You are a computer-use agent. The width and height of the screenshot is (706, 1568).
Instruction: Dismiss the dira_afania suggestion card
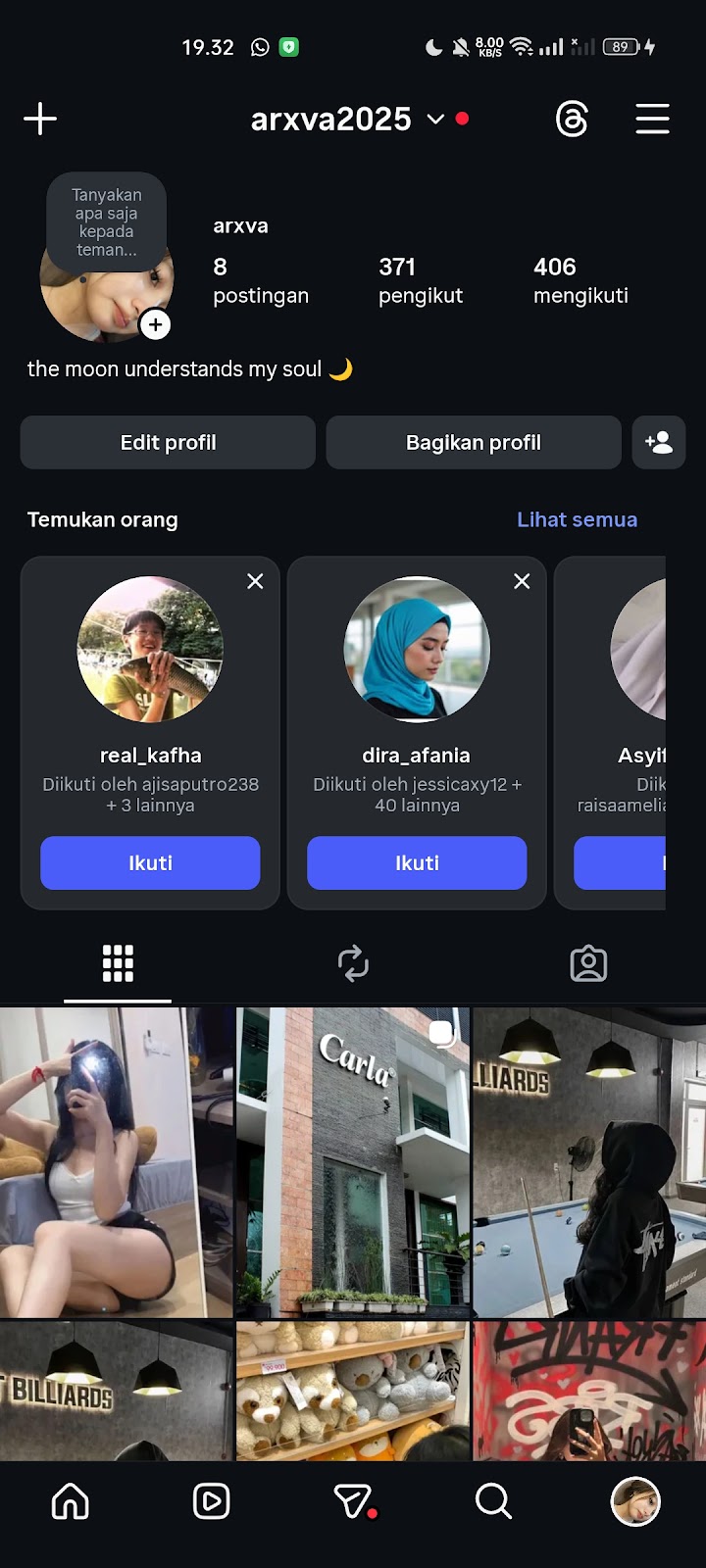pos(522,581)
